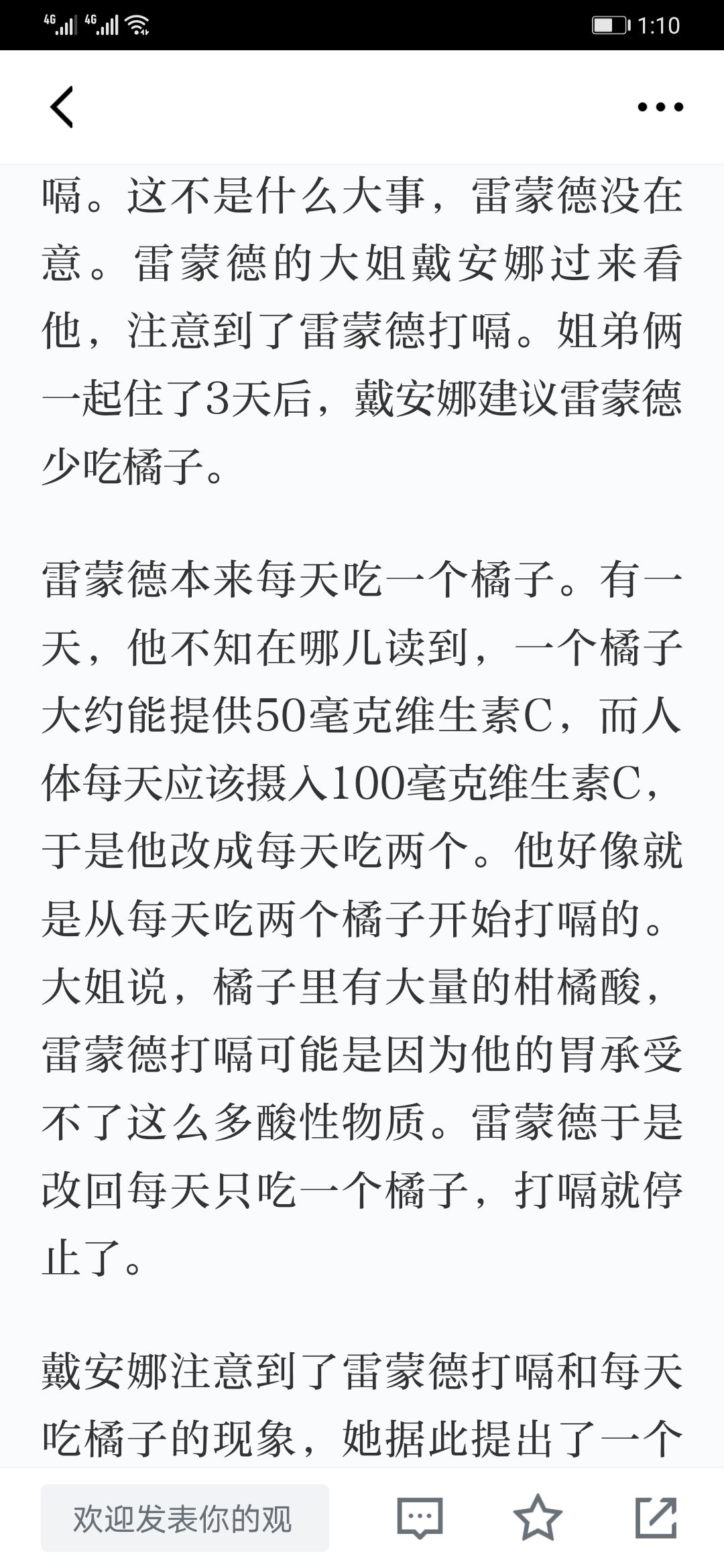This screenshot has height=1568, width=724.
Task: Share the article using the share icon
Action: (x=656, y=1517)
